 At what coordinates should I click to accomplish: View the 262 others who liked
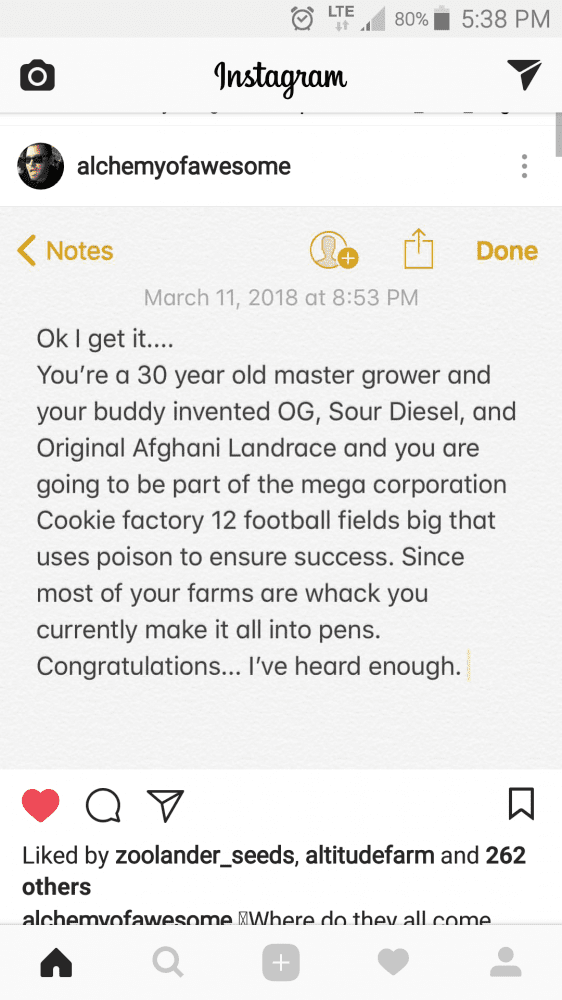[x=274, y=871]
